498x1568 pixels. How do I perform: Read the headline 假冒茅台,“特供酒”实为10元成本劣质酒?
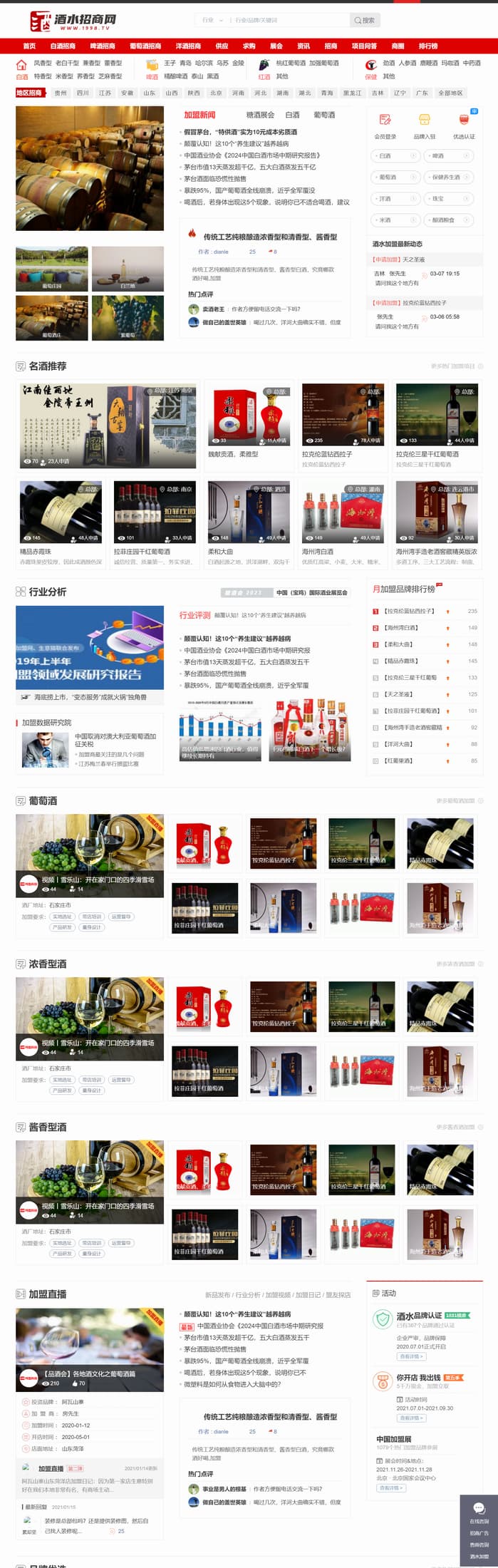240,132
